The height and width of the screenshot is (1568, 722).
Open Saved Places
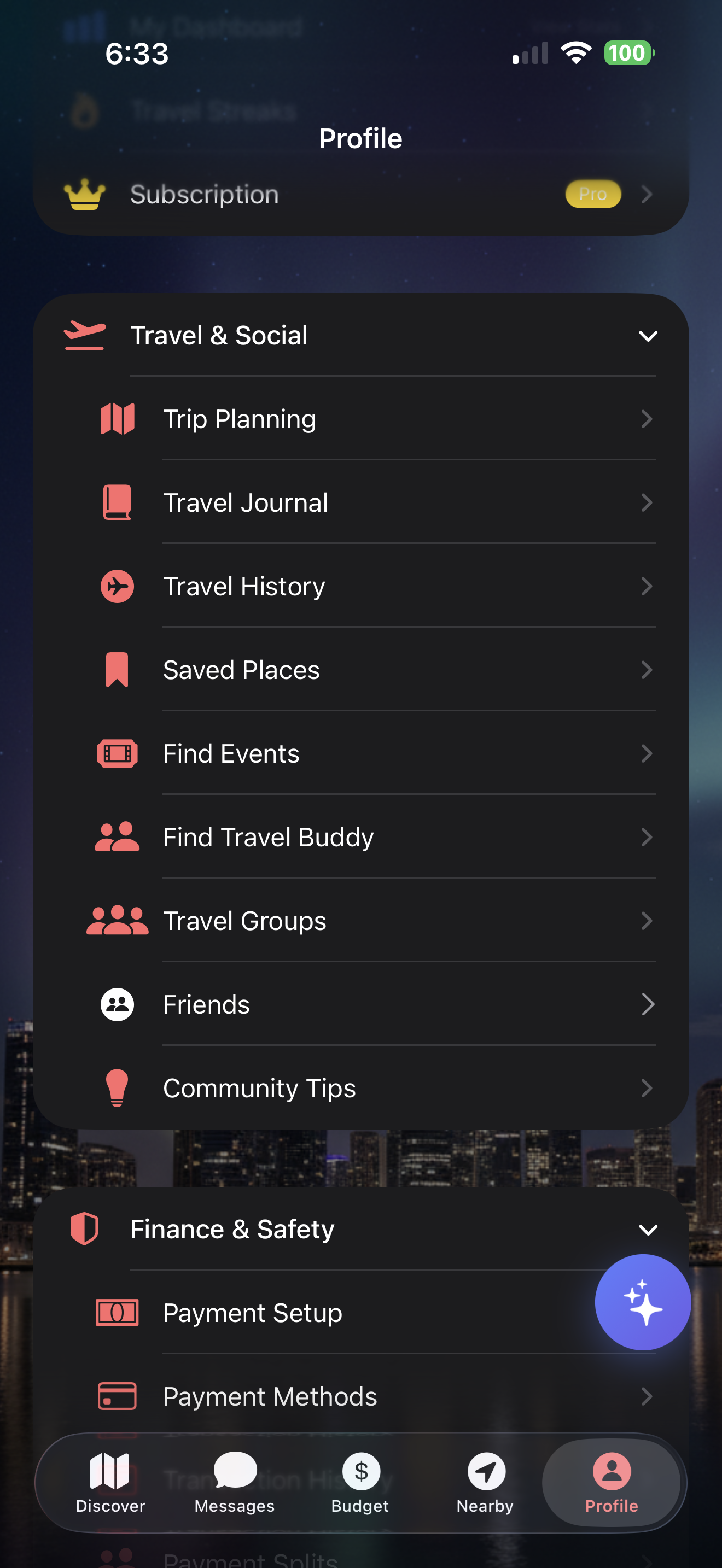tap(360, 670)
